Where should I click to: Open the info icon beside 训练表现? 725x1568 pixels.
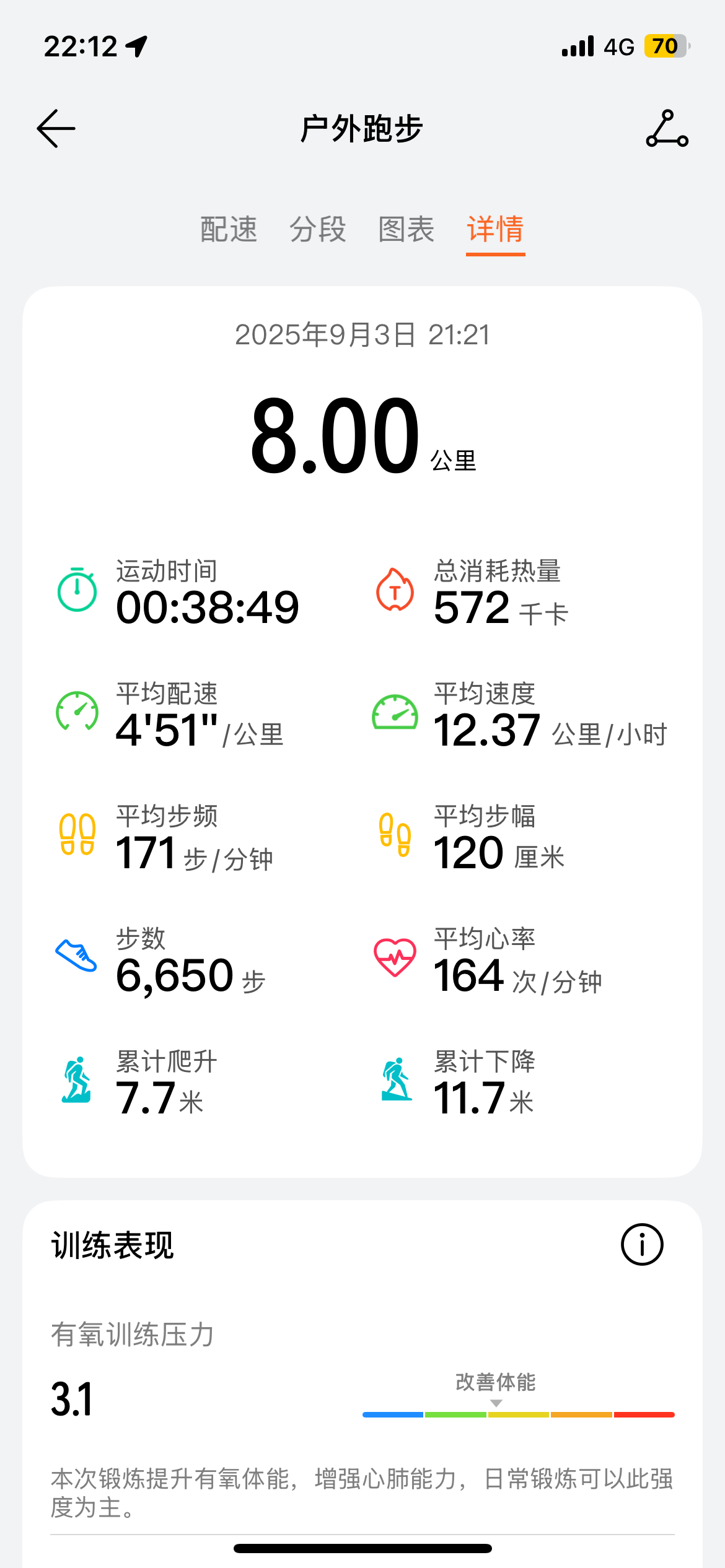642,1245
